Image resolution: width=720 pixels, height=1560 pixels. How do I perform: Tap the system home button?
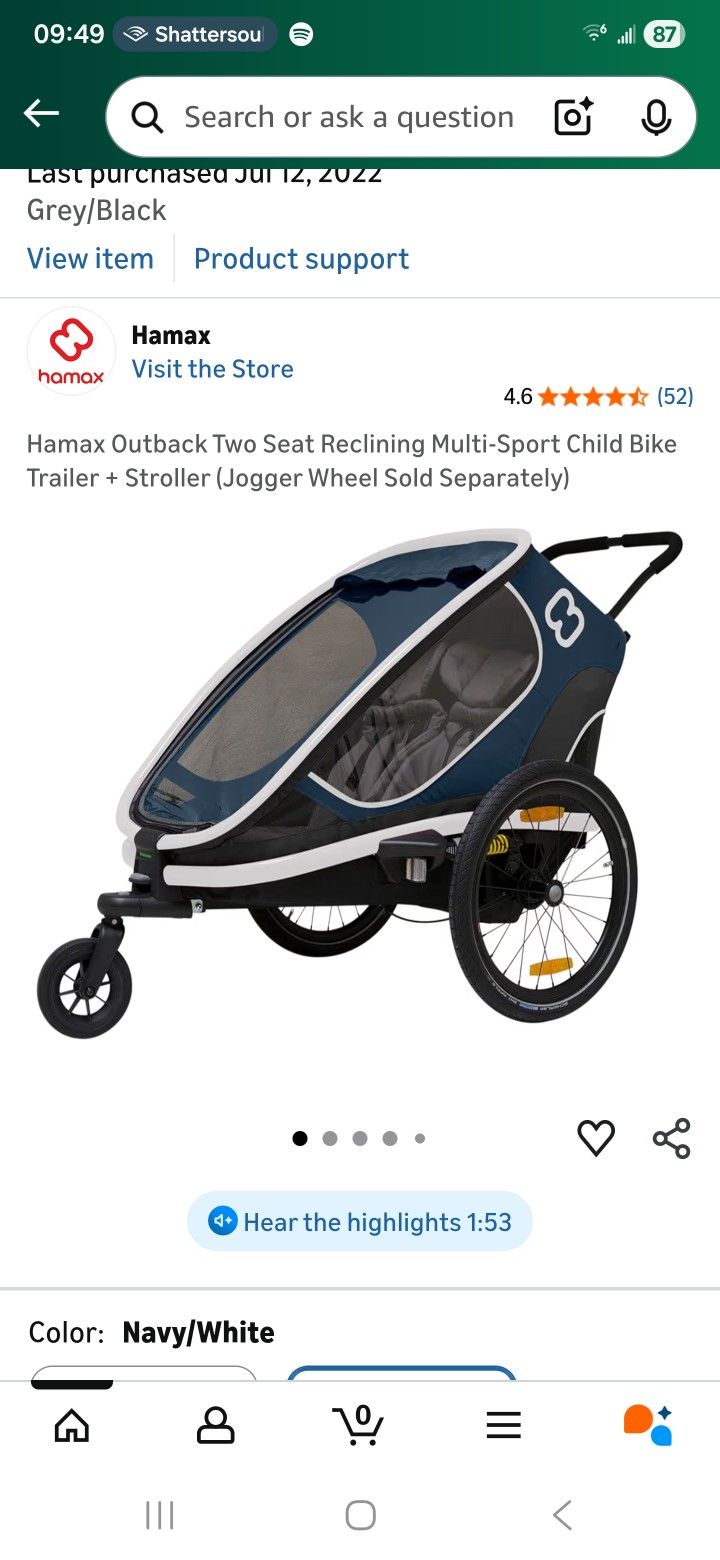click(x=360, y=1515)
